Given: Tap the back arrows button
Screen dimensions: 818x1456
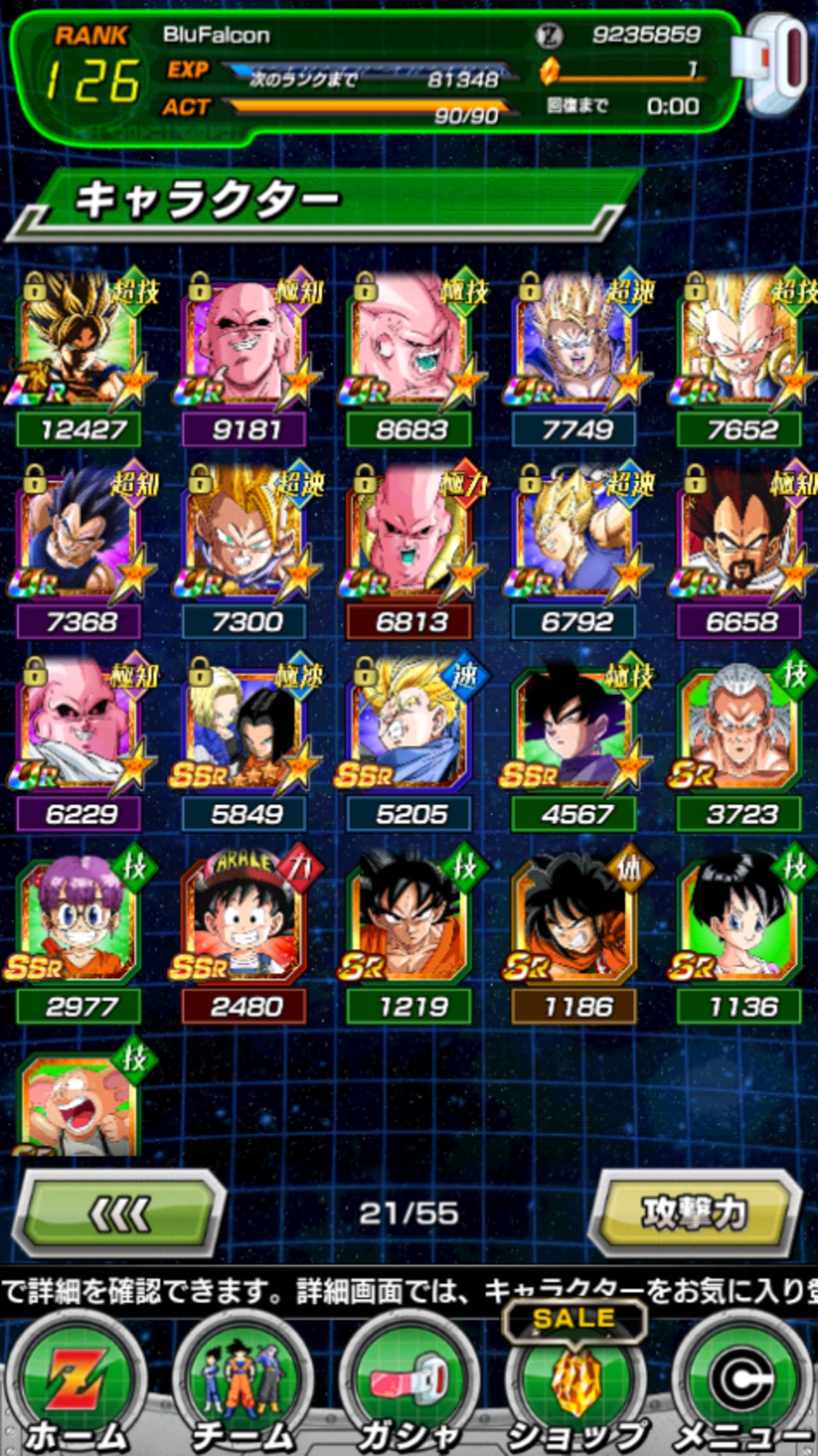Looking at the screenshot, I should [x=120, y=1213].
